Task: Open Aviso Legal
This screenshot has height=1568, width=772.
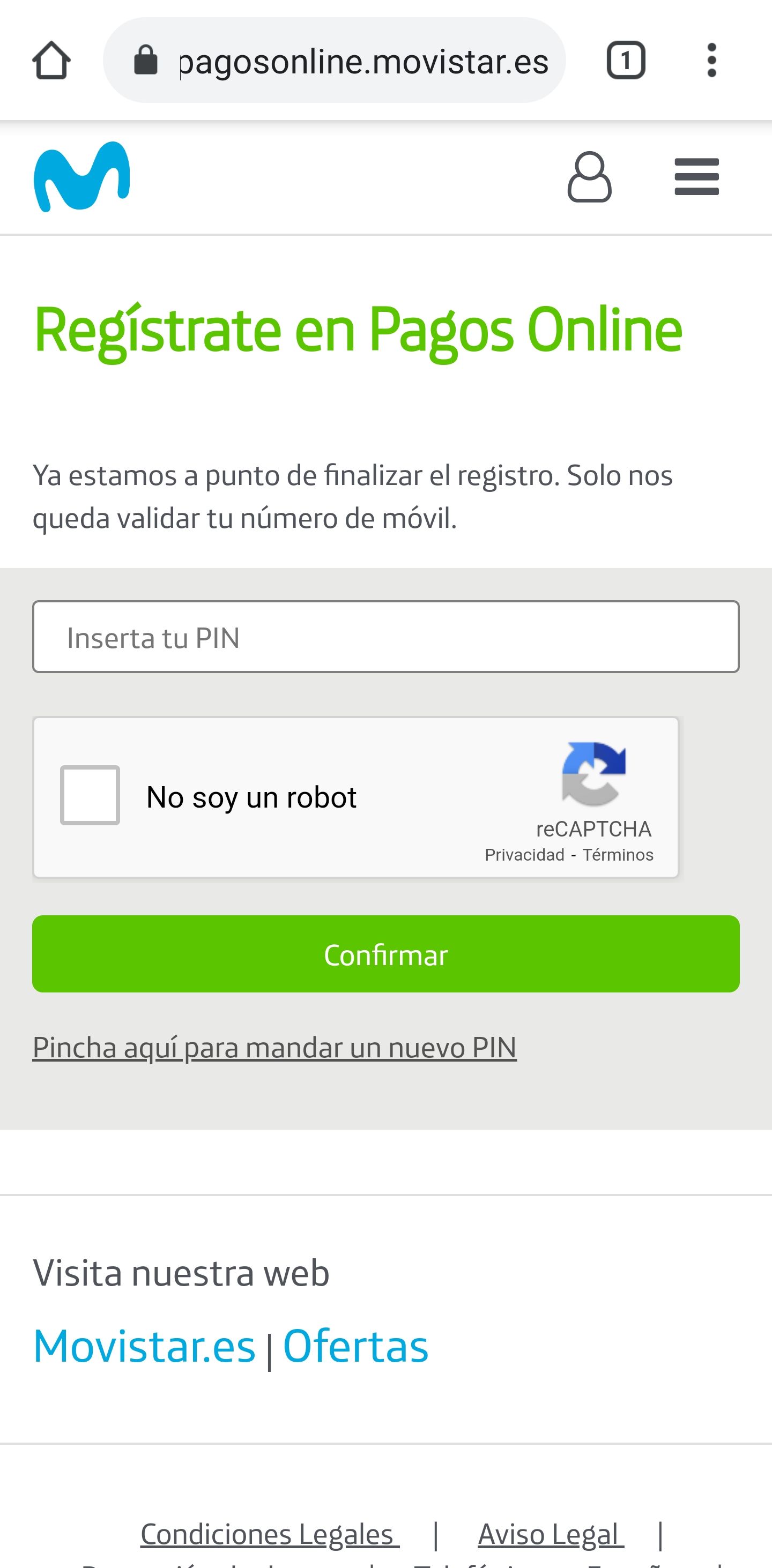Action: point(550,1533)
